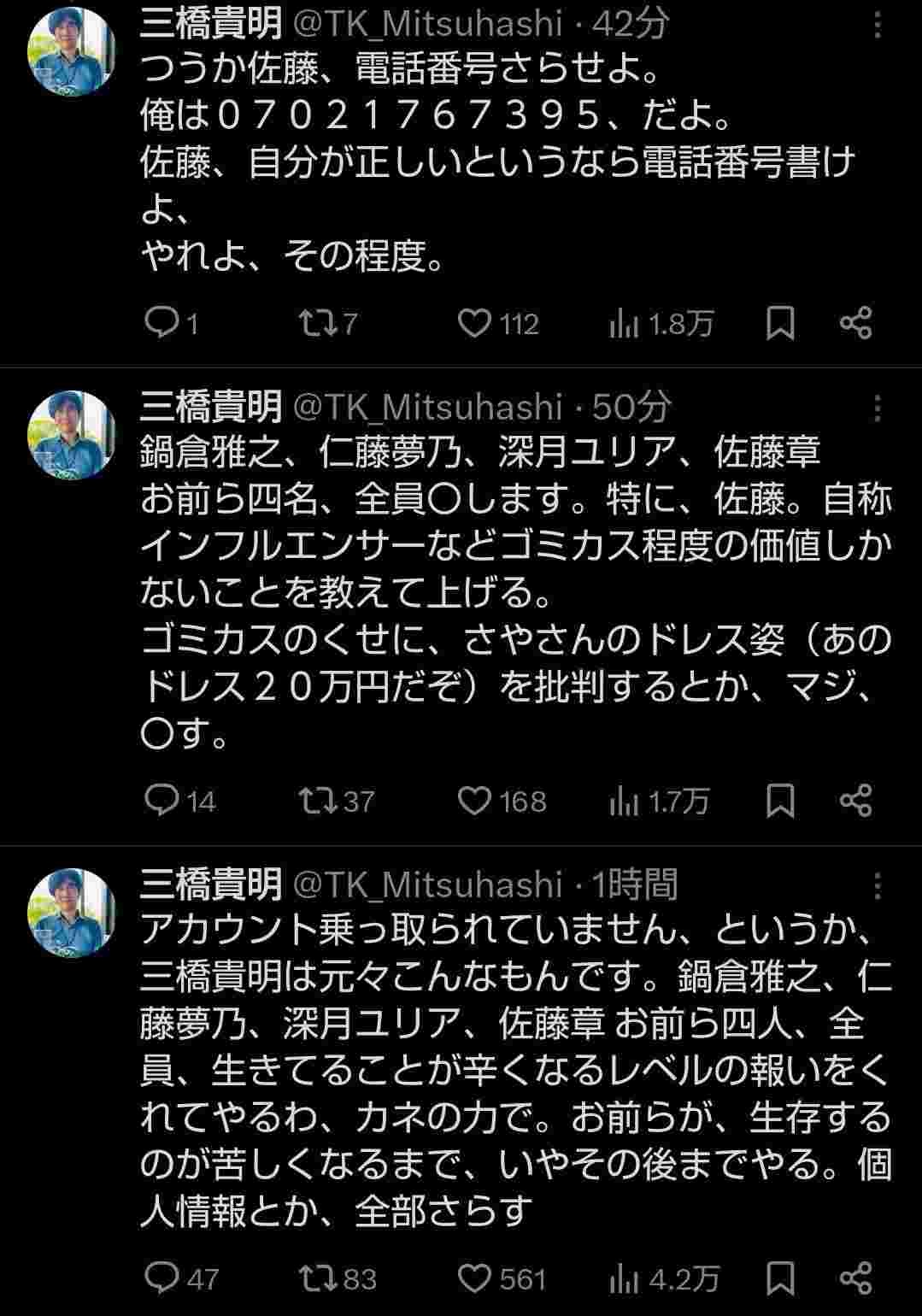Like the tweet with 112 likes

pyautogui.click(x=474, y=323)
